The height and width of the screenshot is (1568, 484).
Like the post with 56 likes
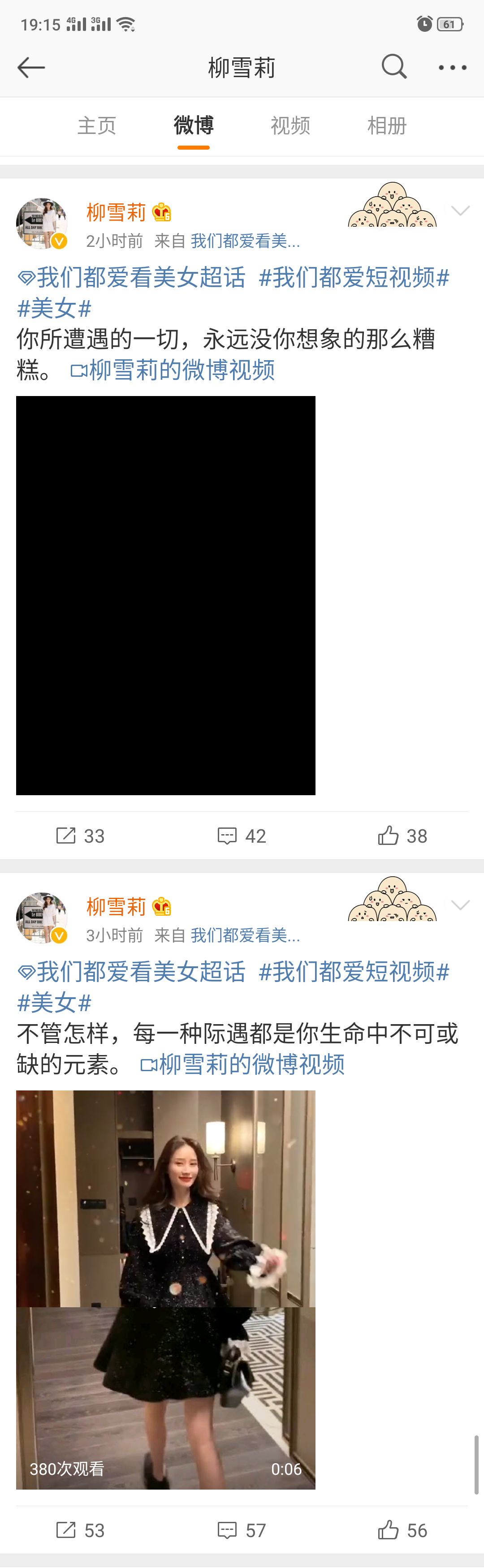pyautogui.click(x=402, y=1530)
